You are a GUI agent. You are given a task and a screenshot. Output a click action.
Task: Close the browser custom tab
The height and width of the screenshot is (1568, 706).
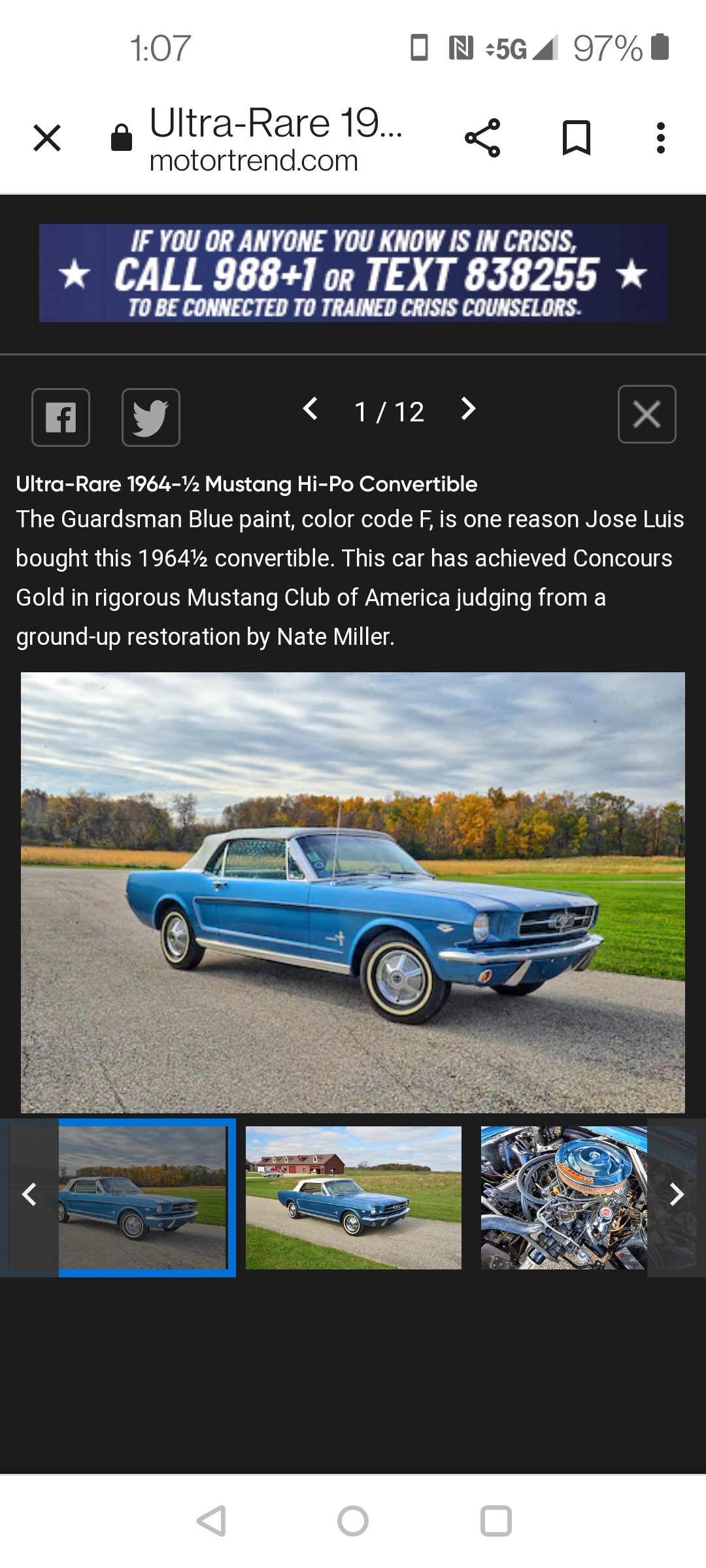(x=47, y=138)
